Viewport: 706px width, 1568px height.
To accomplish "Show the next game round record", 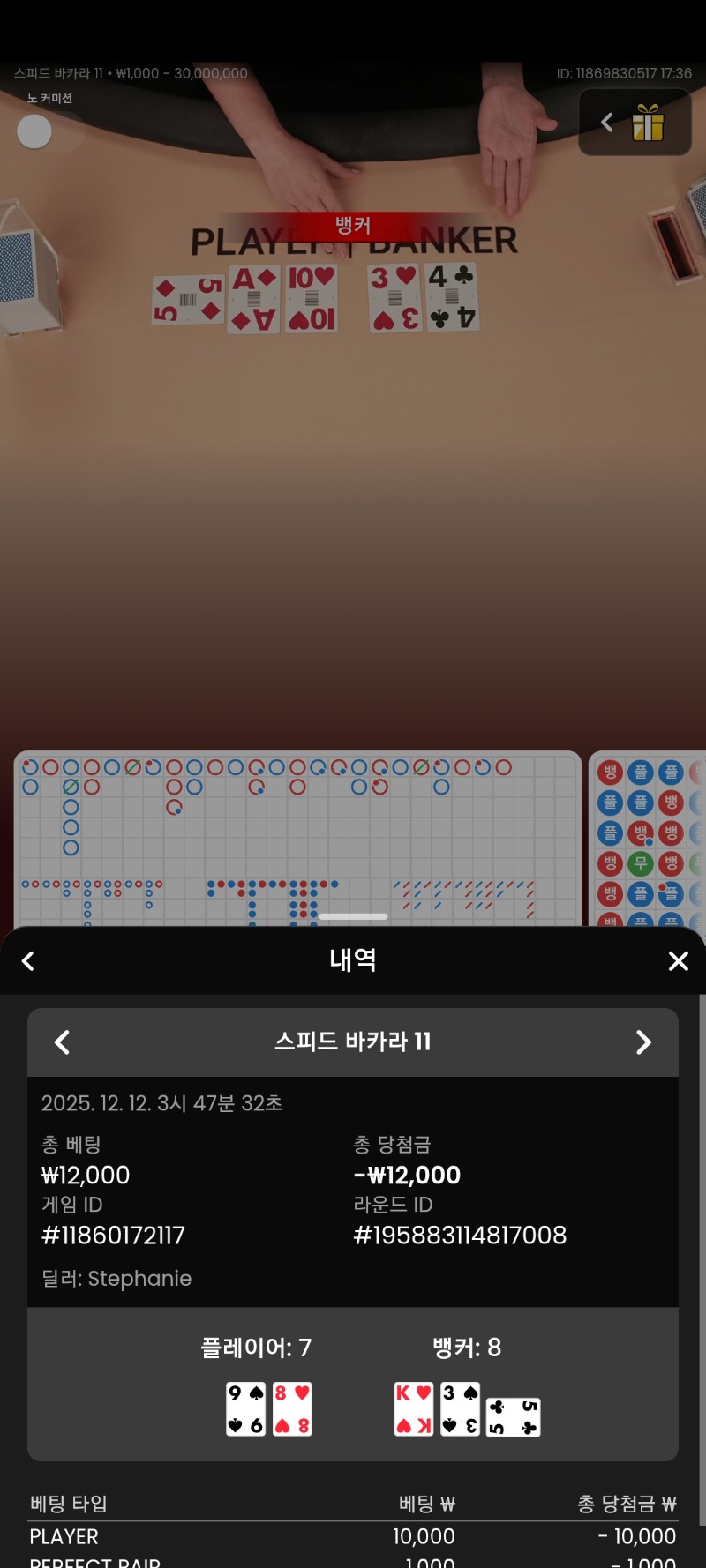I will pos(643,1042).
